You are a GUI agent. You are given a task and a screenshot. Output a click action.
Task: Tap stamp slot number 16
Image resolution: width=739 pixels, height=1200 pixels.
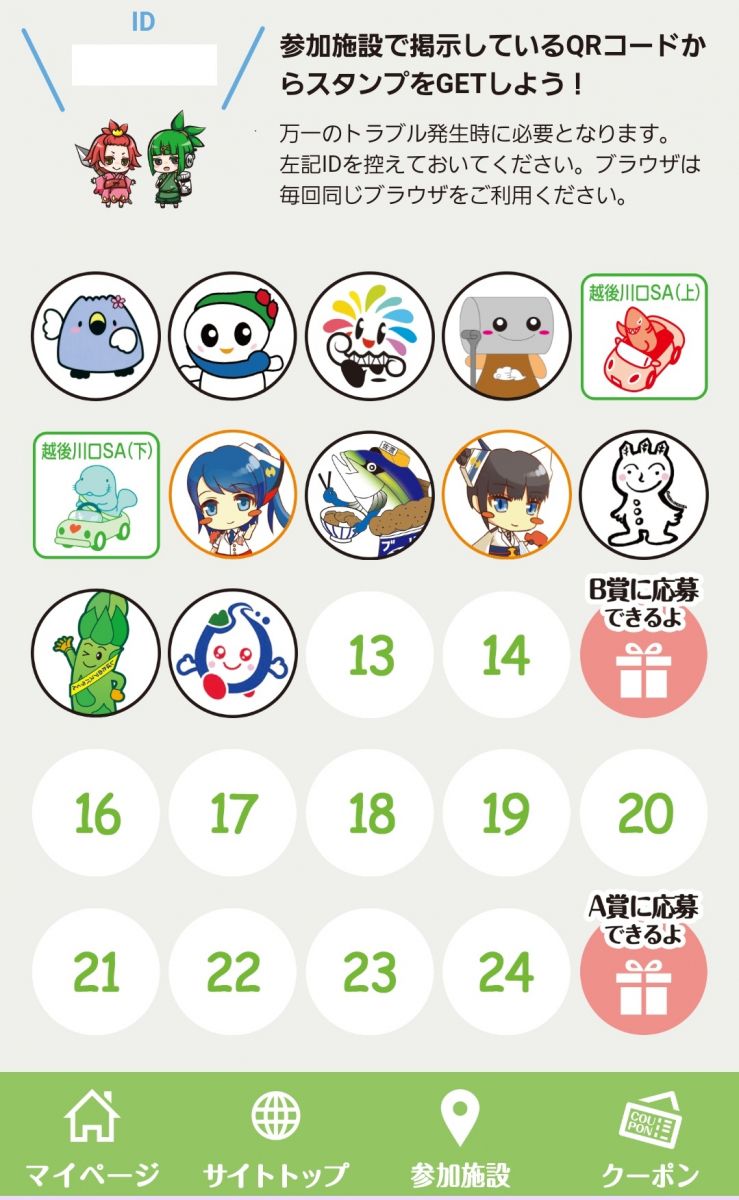[96, 814]
